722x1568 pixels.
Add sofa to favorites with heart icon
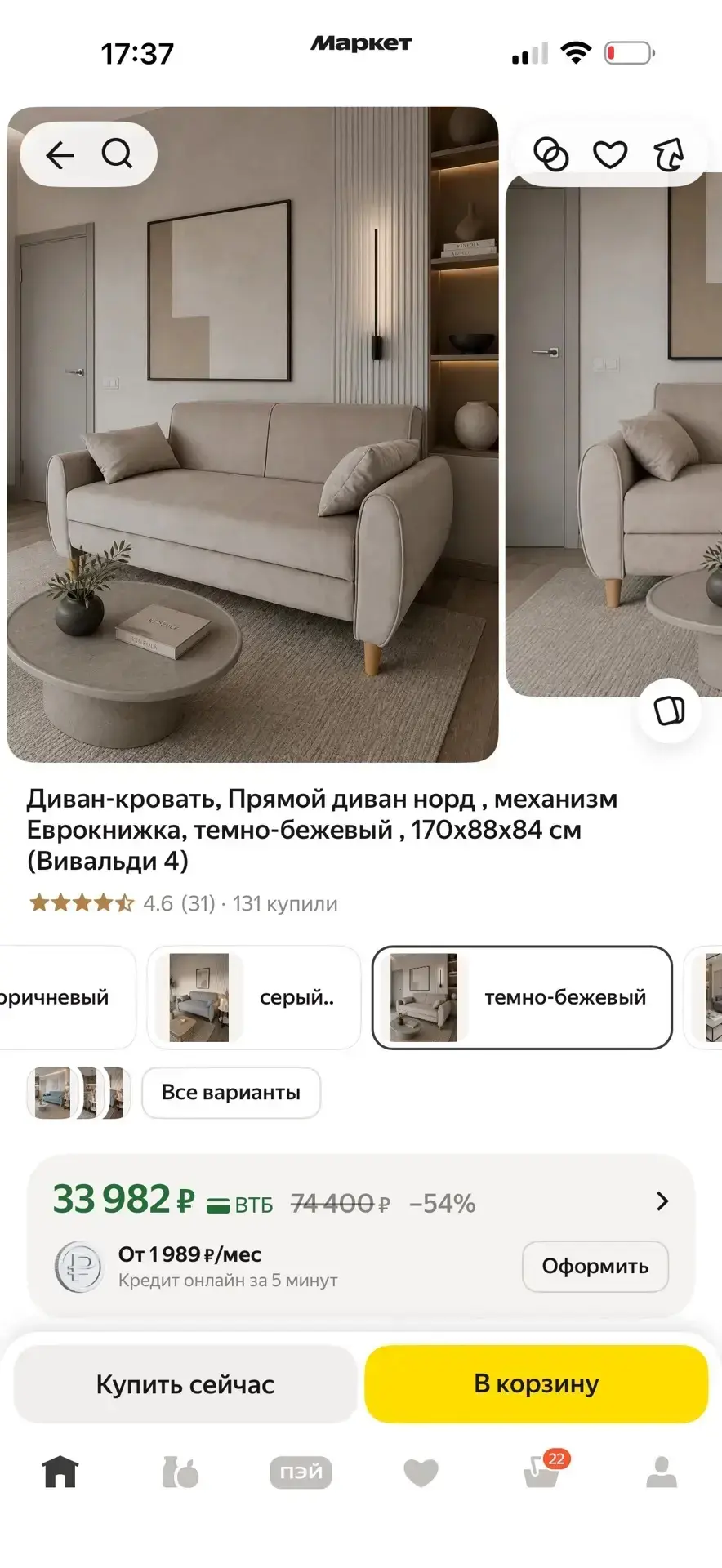(610, 154)
